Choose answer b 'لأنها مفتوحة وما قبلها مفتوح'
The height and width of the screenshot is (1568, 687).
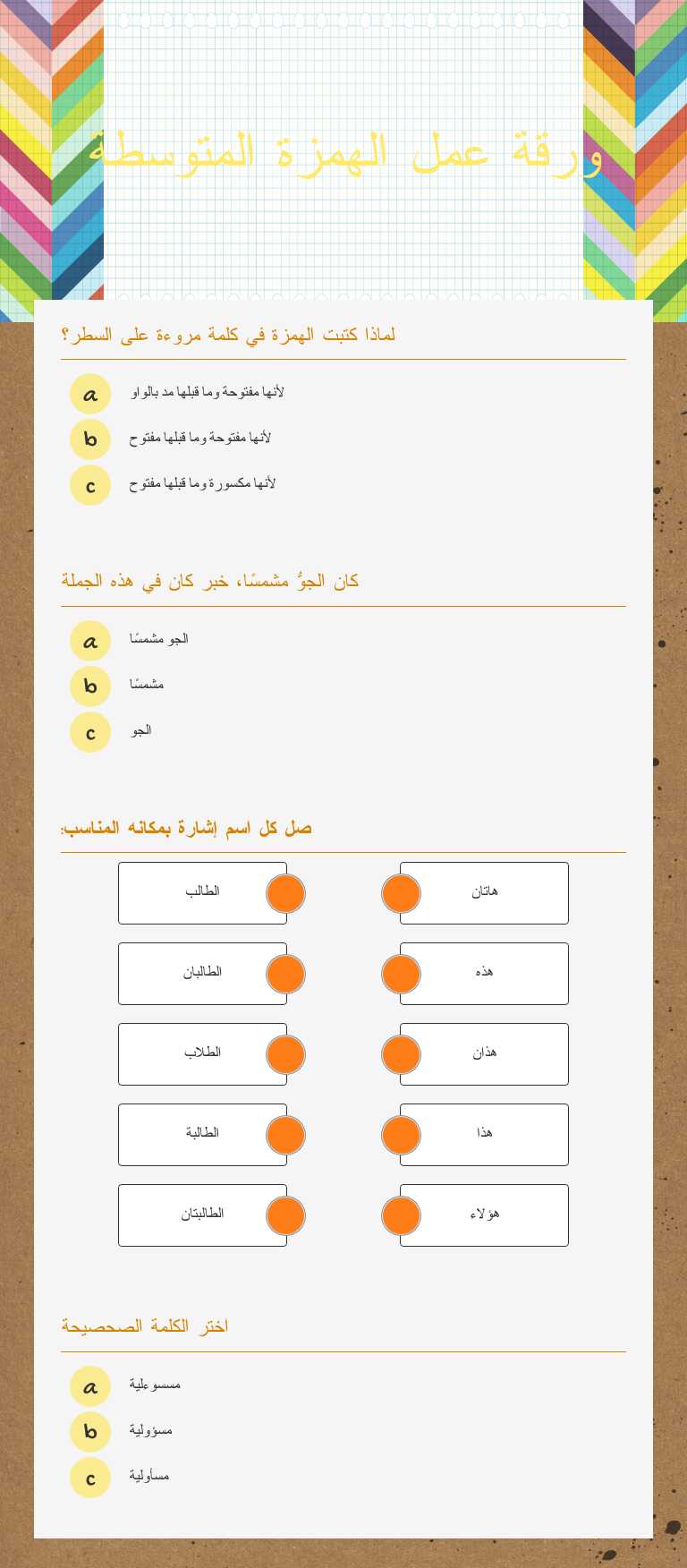pyautogui.click(x=89, y=439)
